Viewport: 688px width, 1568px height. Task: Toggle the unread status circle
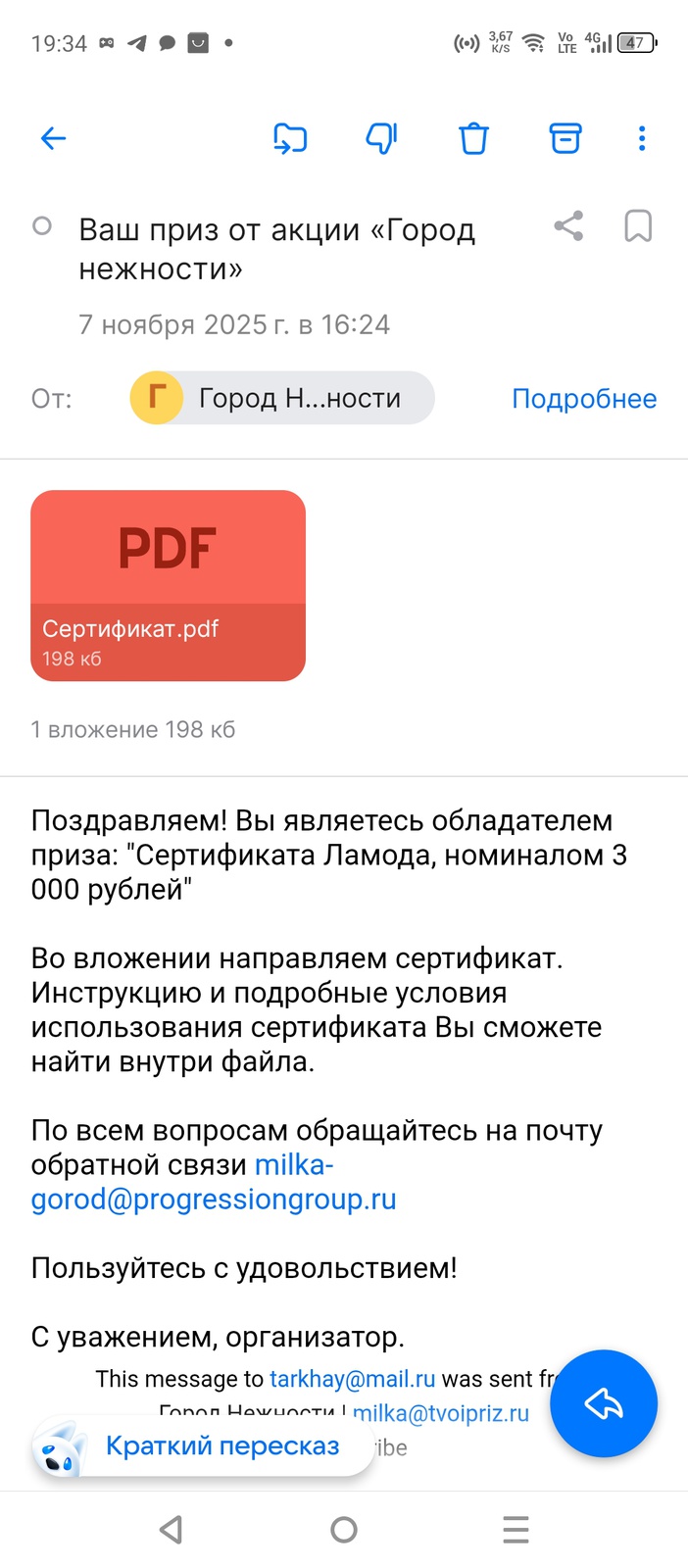(x=42, y=226)
